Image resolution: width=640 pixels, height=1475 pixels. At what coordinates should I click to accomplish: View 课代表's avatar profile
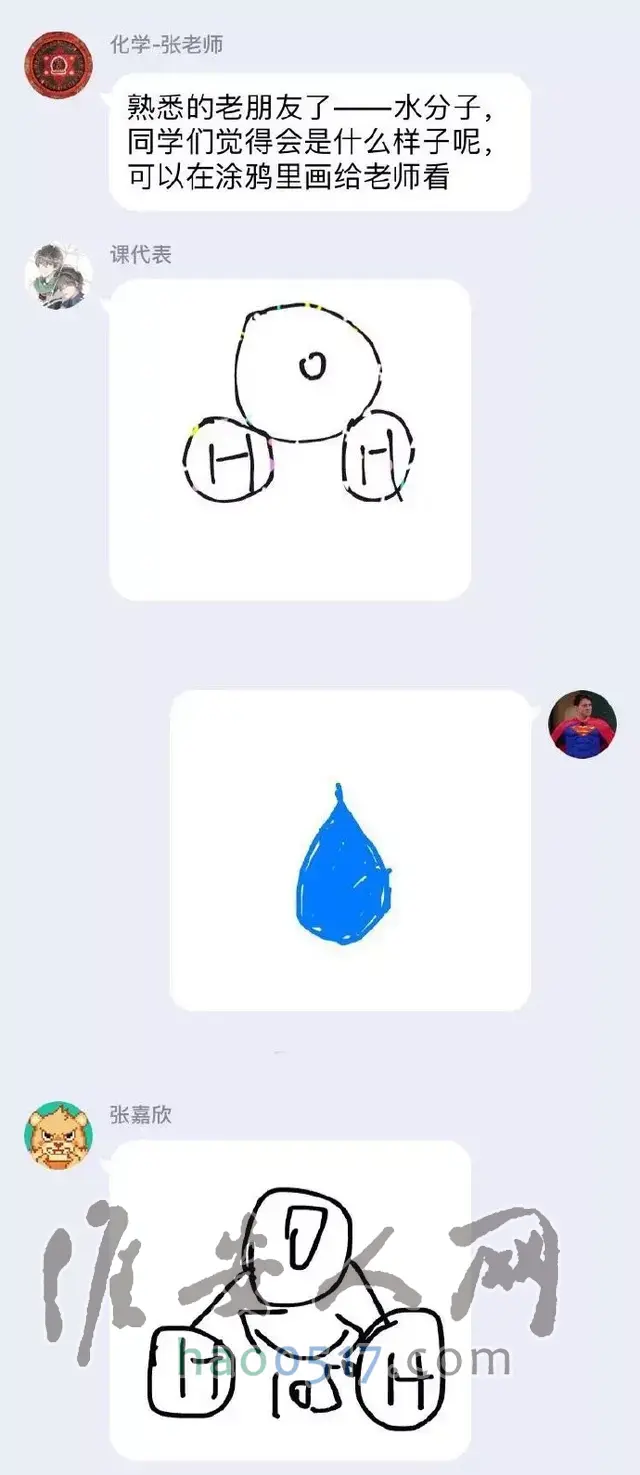(58, 275)
